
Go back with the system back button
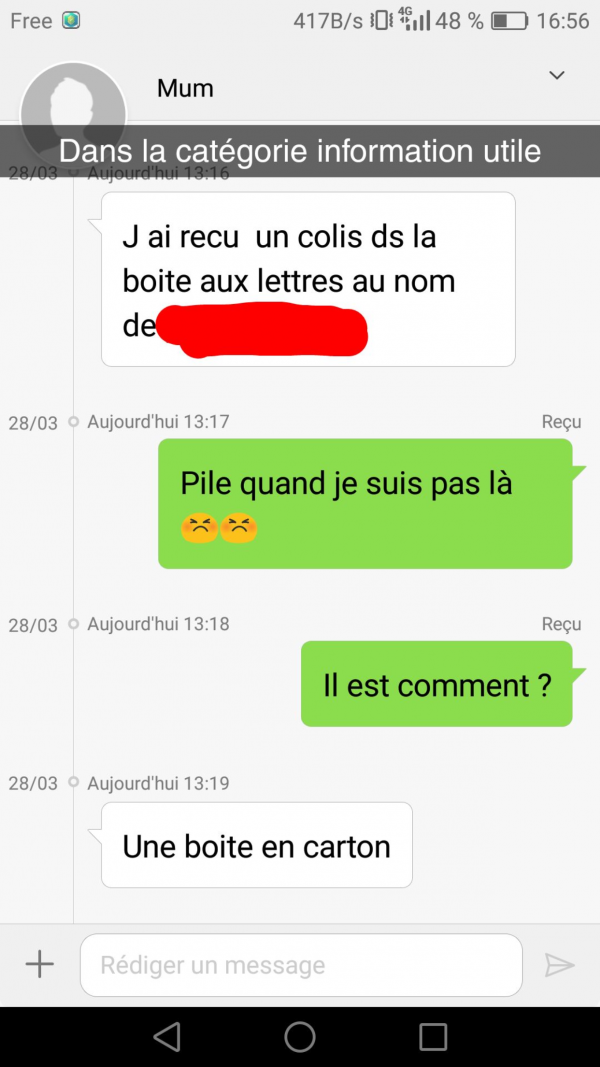tap(167, 1036)
